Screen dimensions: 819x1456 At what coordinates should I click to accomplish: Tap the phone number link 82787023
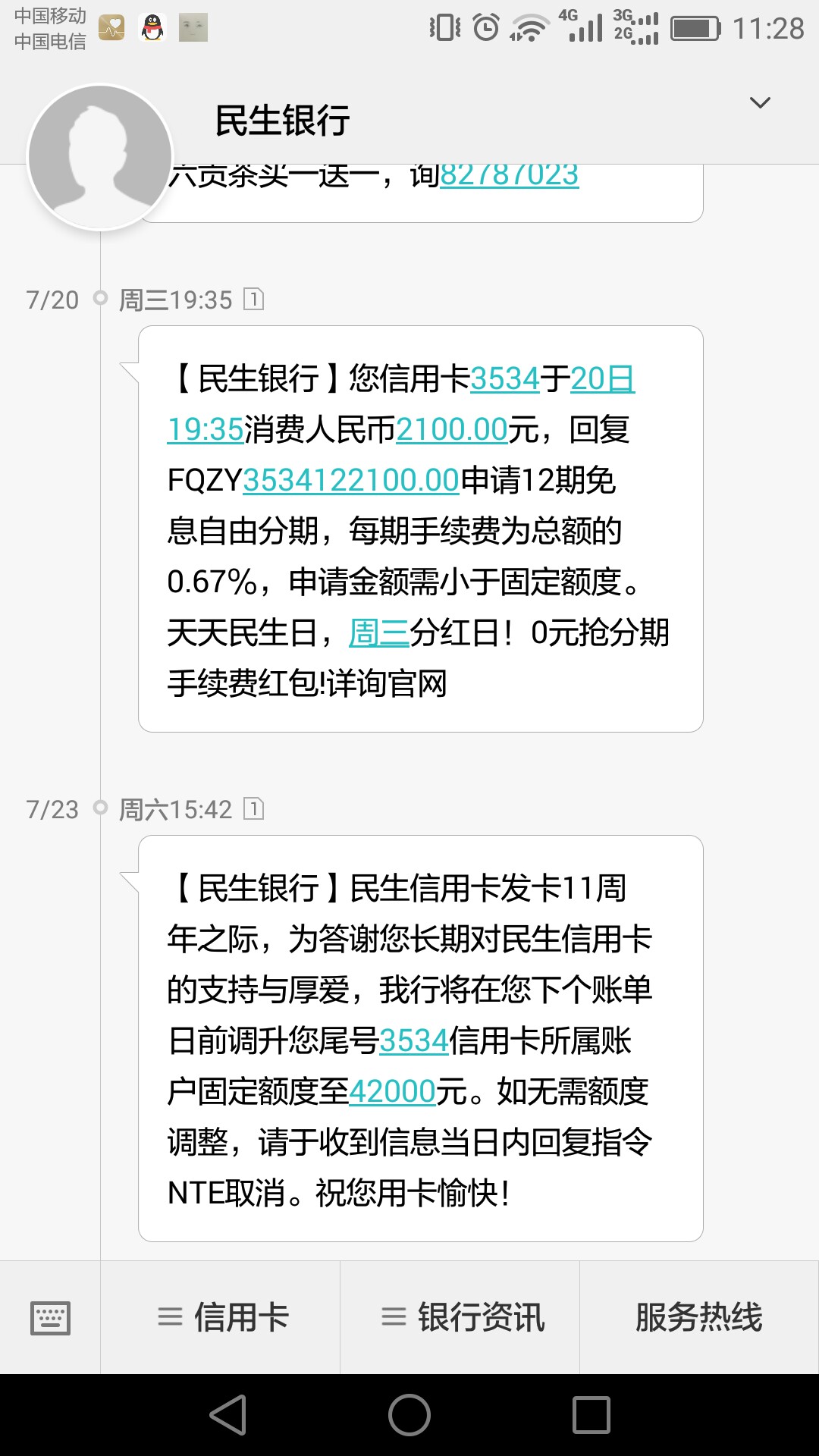coord(510,176)
